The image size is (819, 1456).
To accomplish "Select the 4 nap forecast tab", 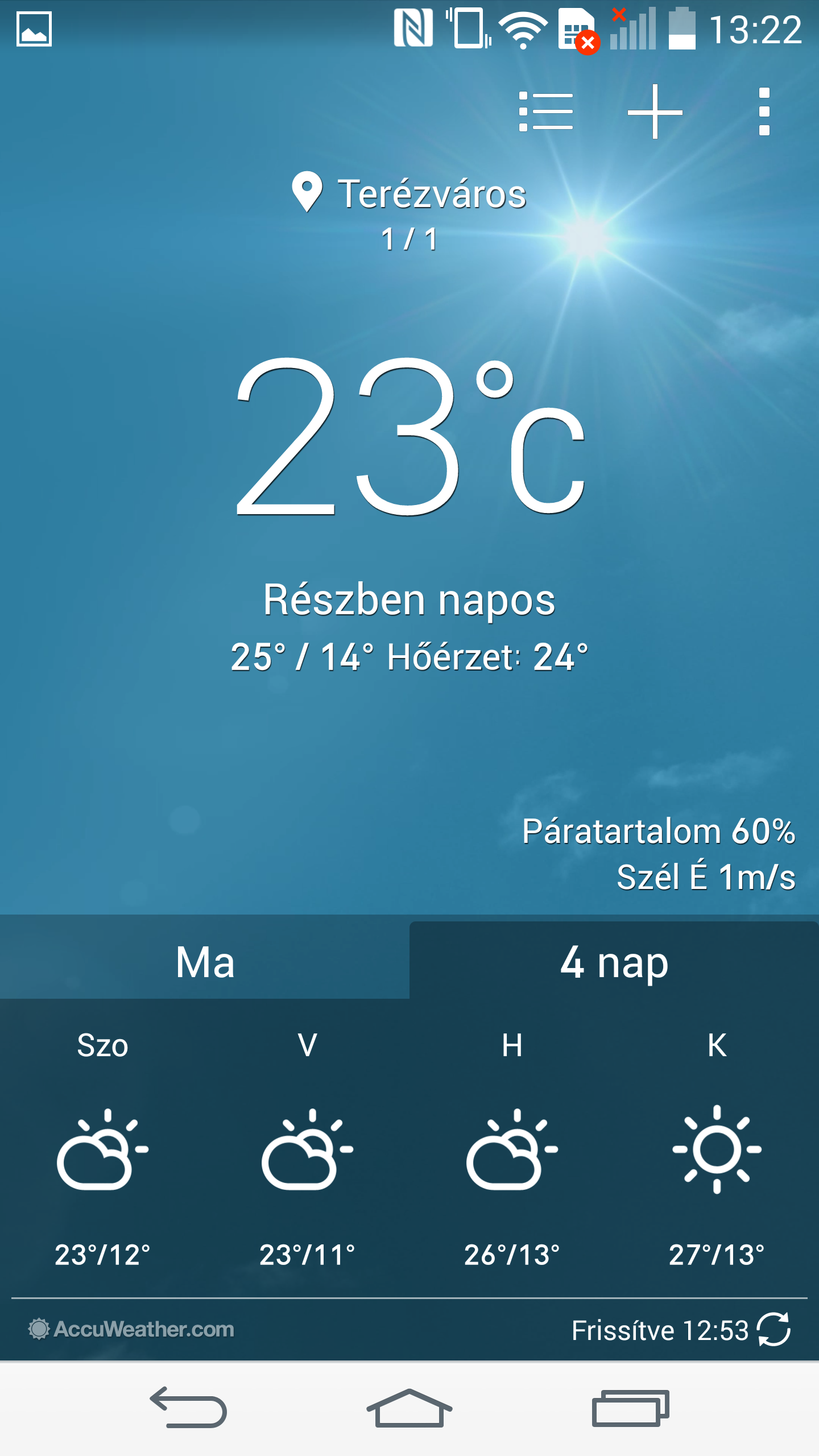I will pos(614,962).
